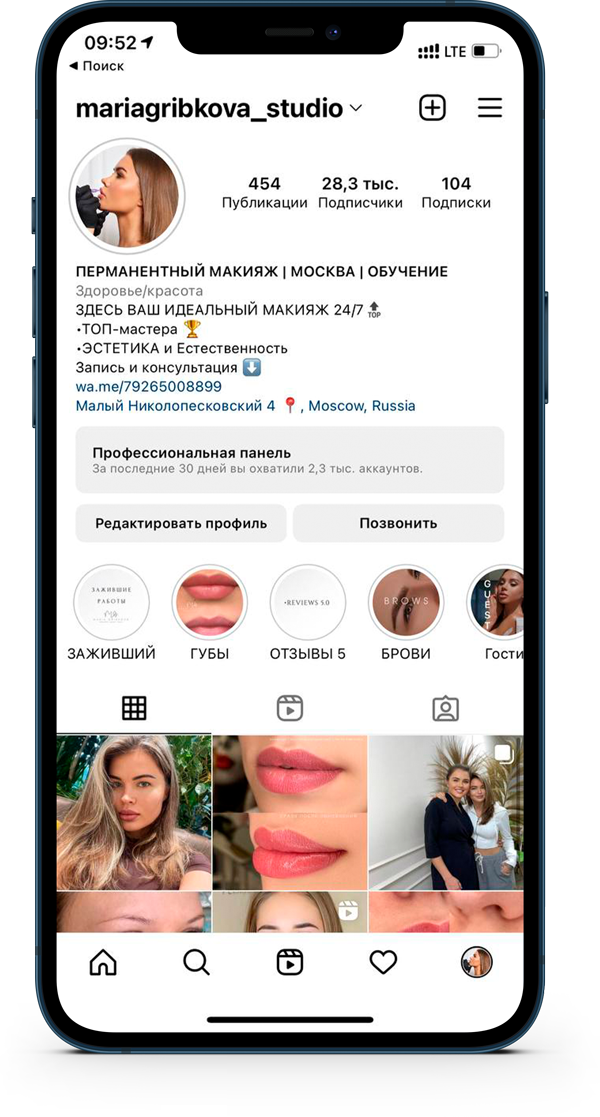Tap the Позвонить button
Screen dimensions: 600x1117
point(398,523)
